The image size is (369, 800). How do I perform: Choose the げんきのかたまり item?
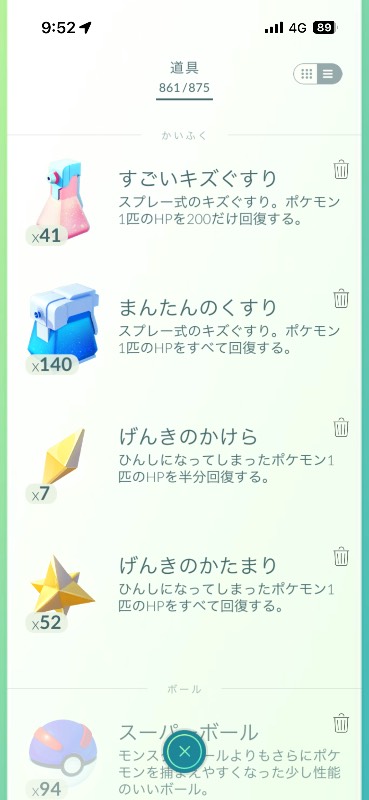[184, 588]
